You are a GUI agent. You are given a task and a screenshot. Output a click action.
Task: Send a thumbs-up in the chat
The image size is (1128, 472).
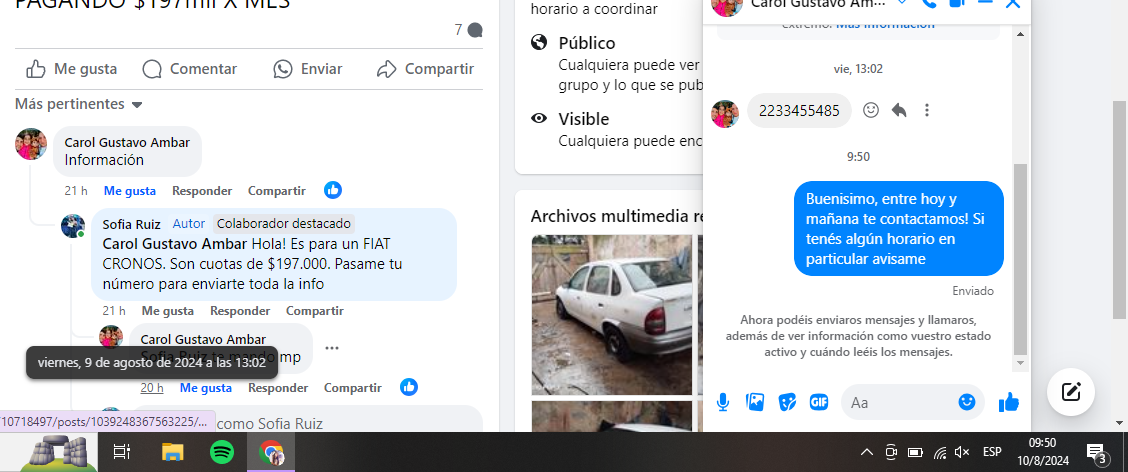click(1008, 402)
